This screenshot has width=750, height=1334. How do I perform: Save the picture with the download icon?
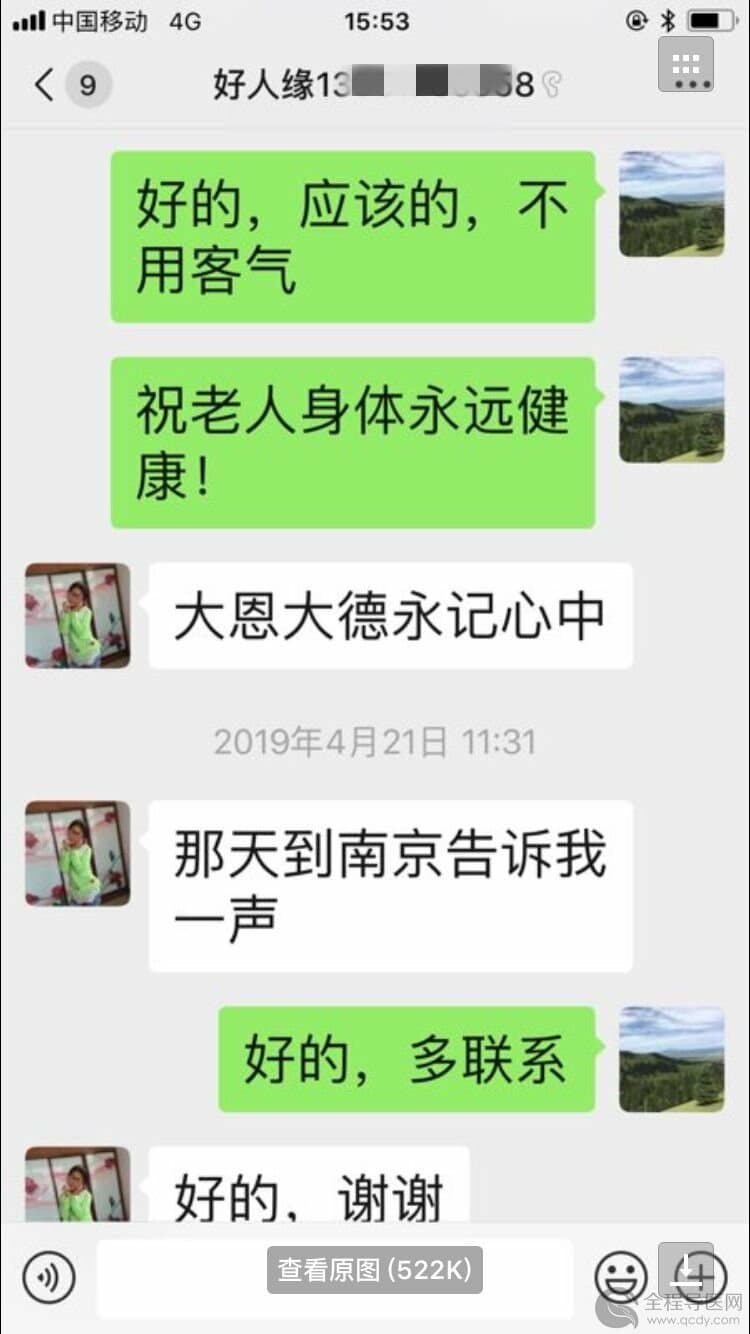[686, 1270]
